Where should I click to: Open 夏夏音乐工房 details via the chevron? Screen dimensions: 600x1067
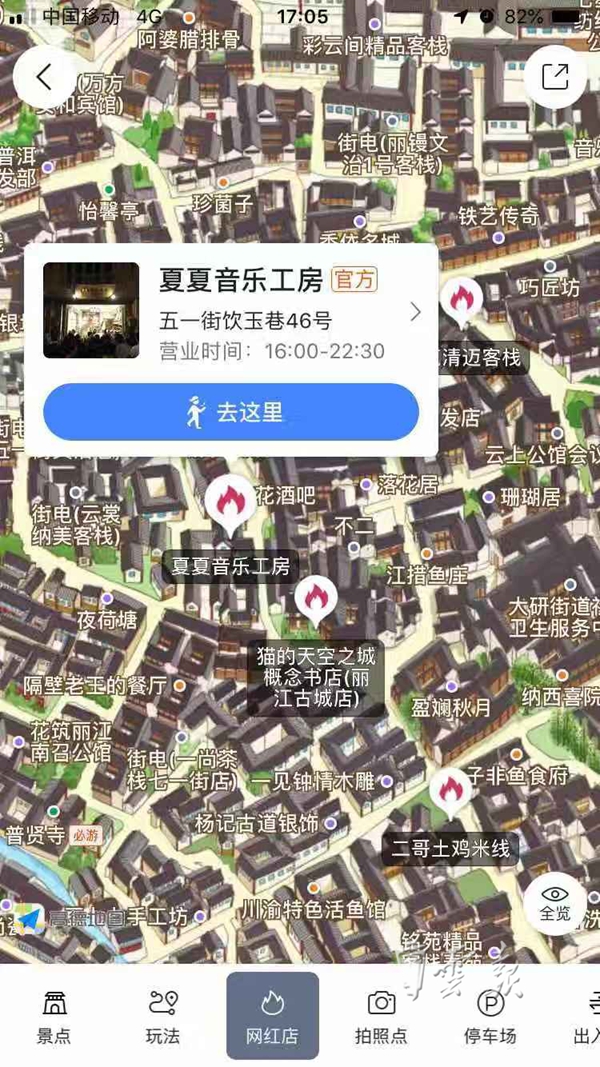[416, 312]
